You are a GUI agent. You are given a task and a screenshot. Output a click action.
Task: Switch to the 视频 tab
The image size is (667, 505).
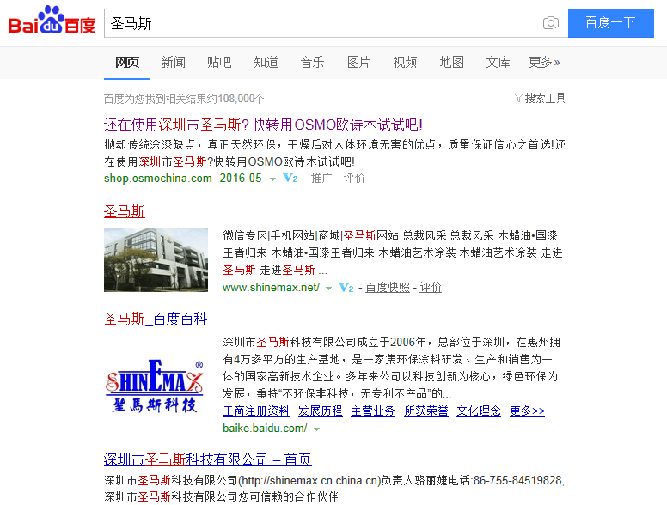pyautogui.click(x=405, y=62)
